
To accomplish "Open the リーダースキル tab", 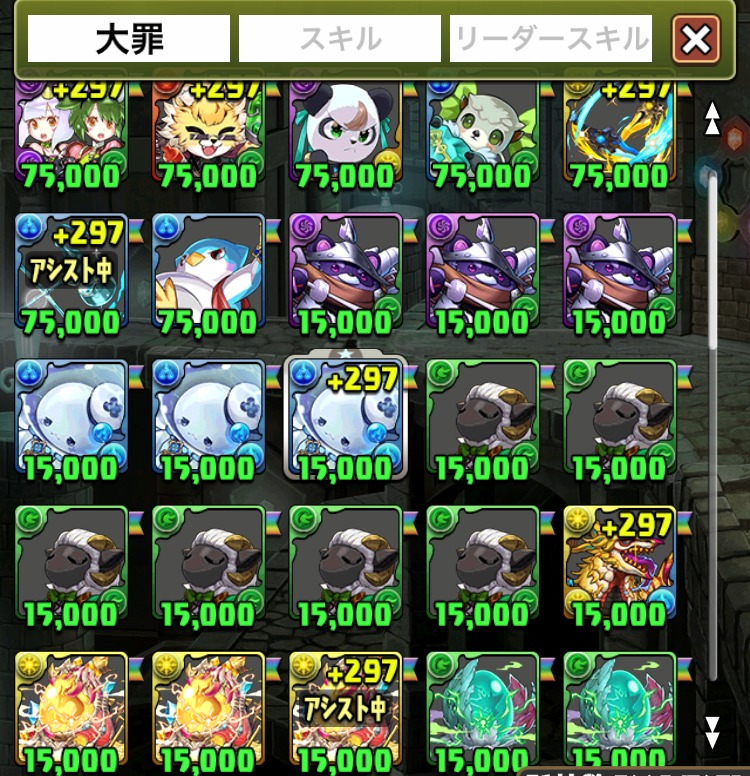I will pyautogui.click(x=551, y=39).
